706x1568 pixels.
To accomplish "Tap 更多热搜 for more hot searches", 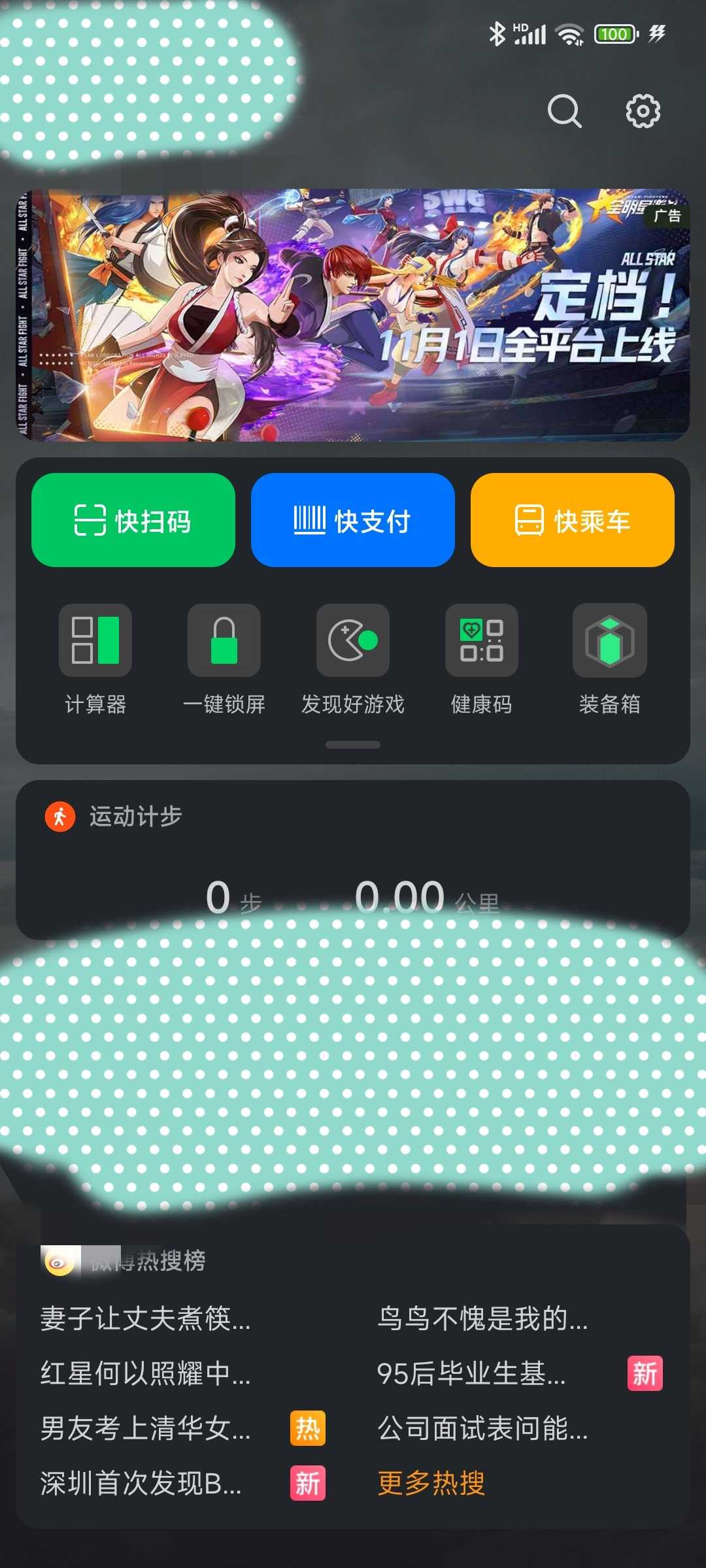I will [x=431, y=1483].
